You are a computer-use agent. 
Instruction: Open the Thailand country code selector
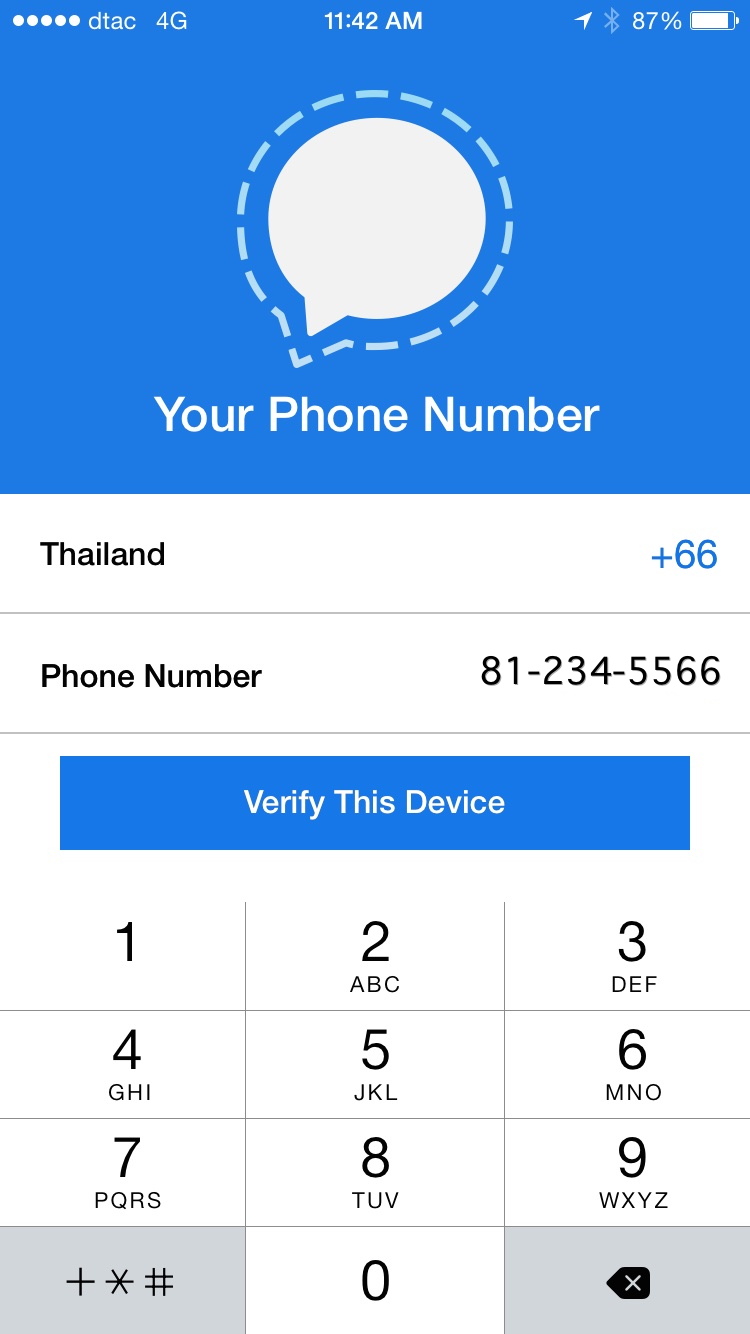click(x=375, y=554)
